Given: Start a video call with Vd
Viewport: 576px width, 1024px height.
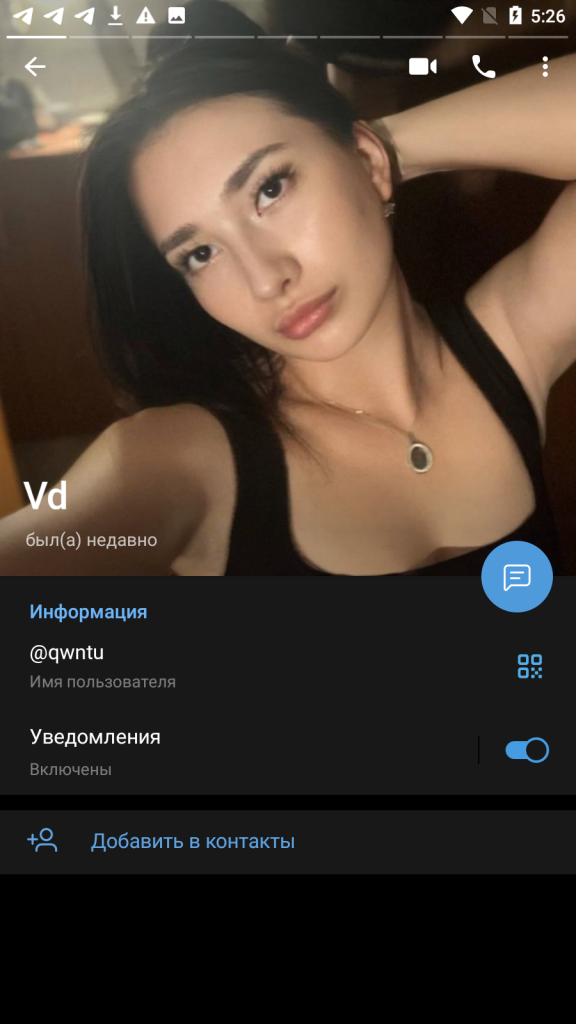Looking at the screenshot, I should click(423, 67).
